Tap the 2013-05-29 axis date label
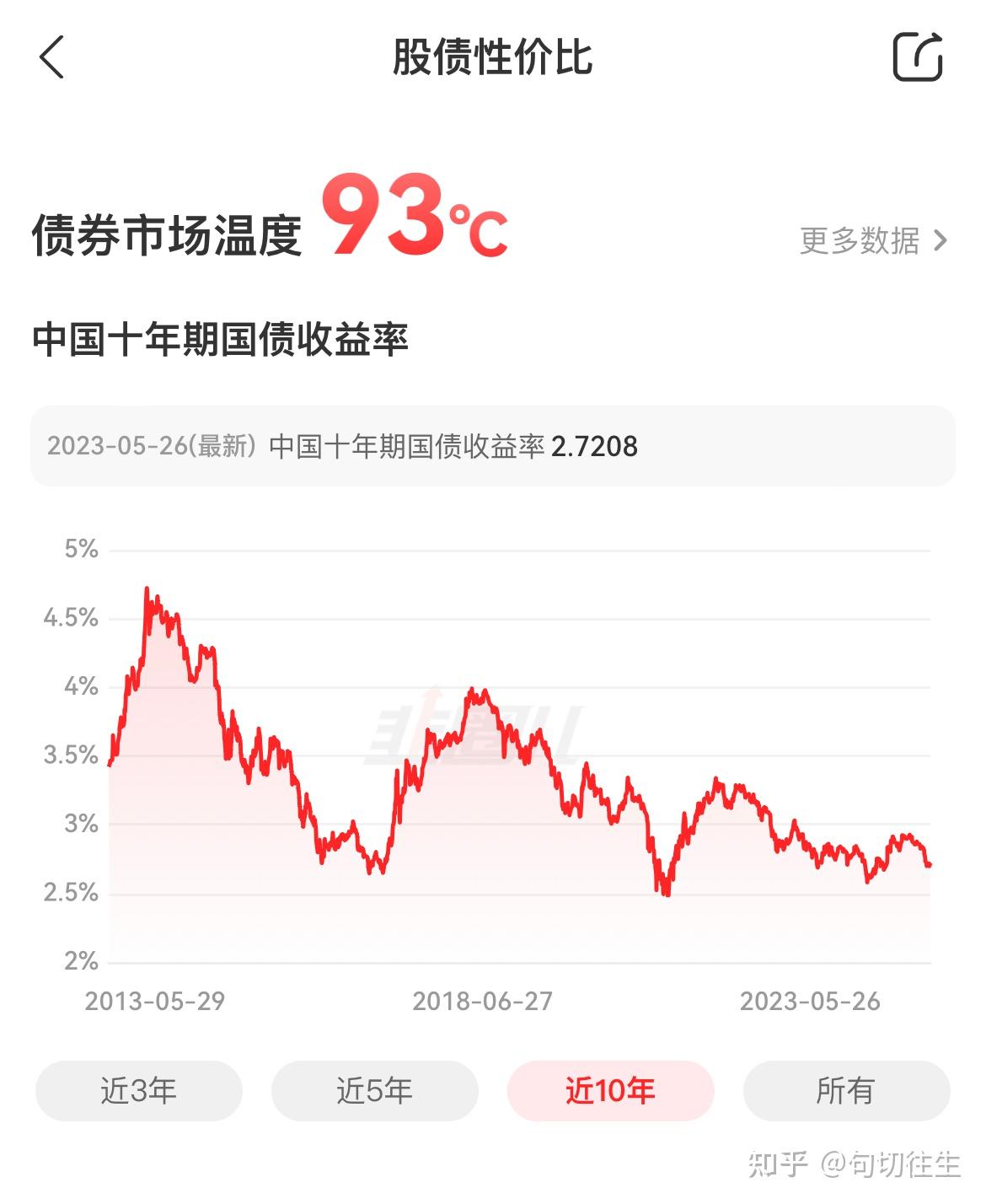986x1204 pixels. point(156,1002)
